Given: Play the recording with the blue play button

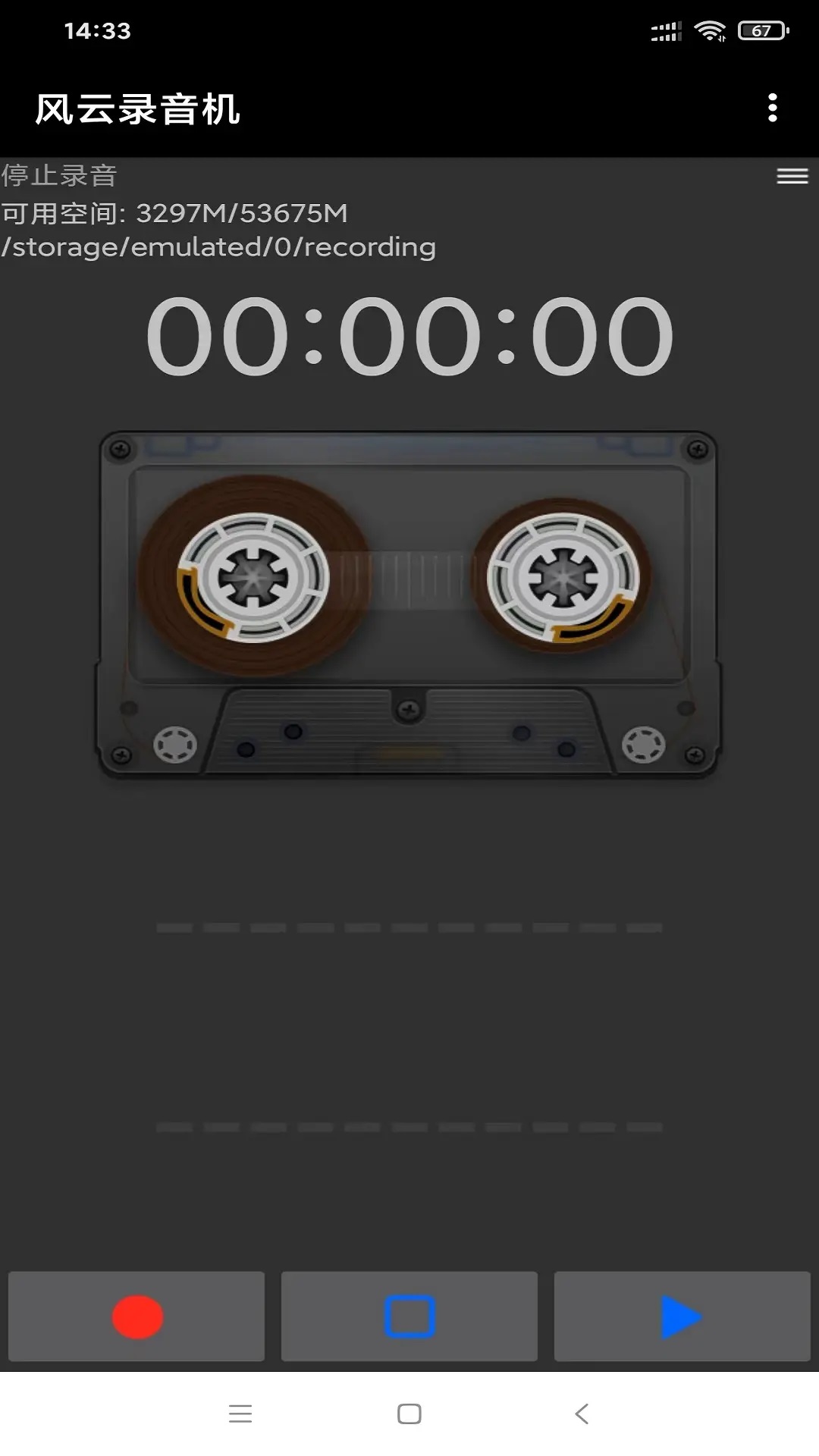Looking at the screenshot, I should tap(682, 1316).
